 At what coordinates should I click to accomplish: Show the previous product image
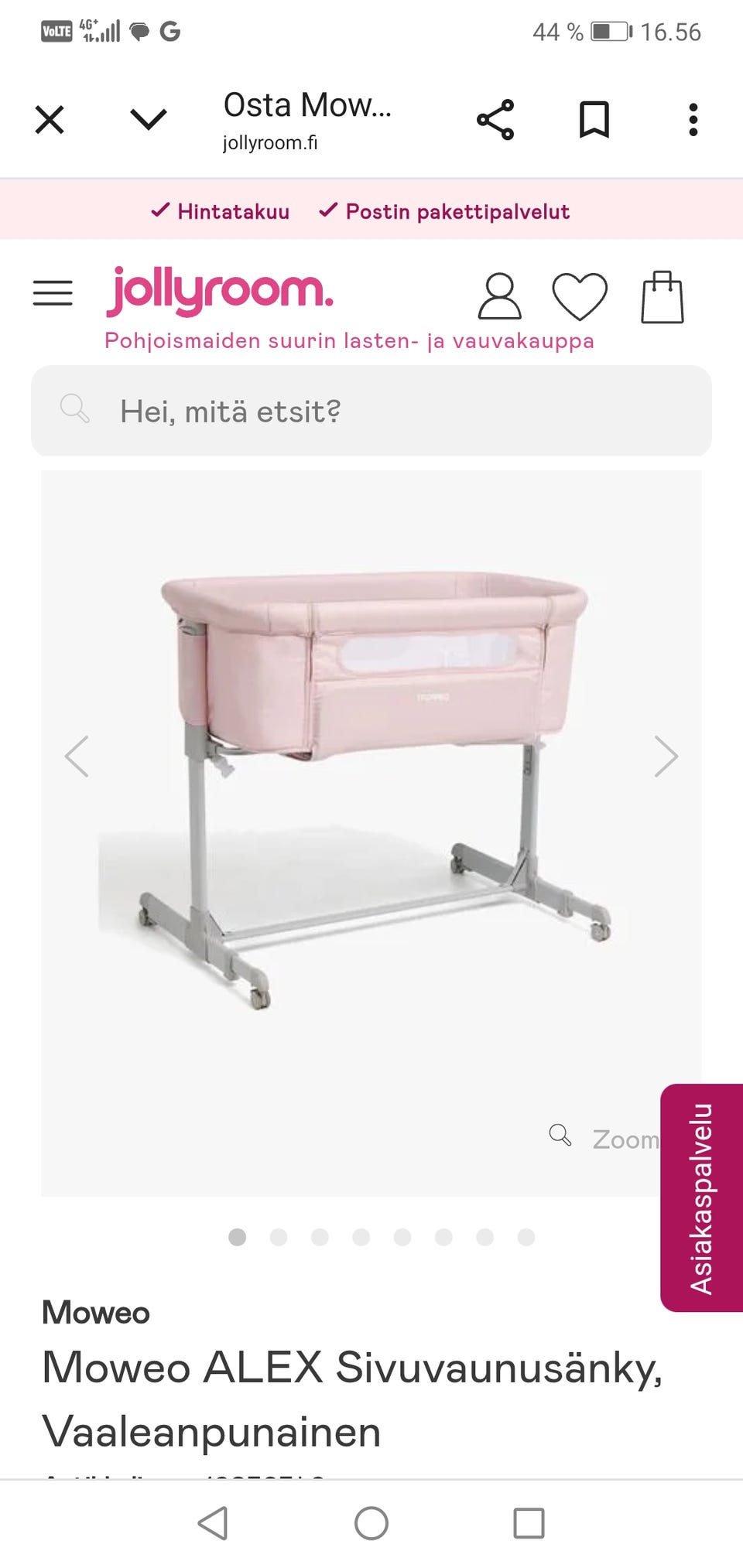coord(77,756)
